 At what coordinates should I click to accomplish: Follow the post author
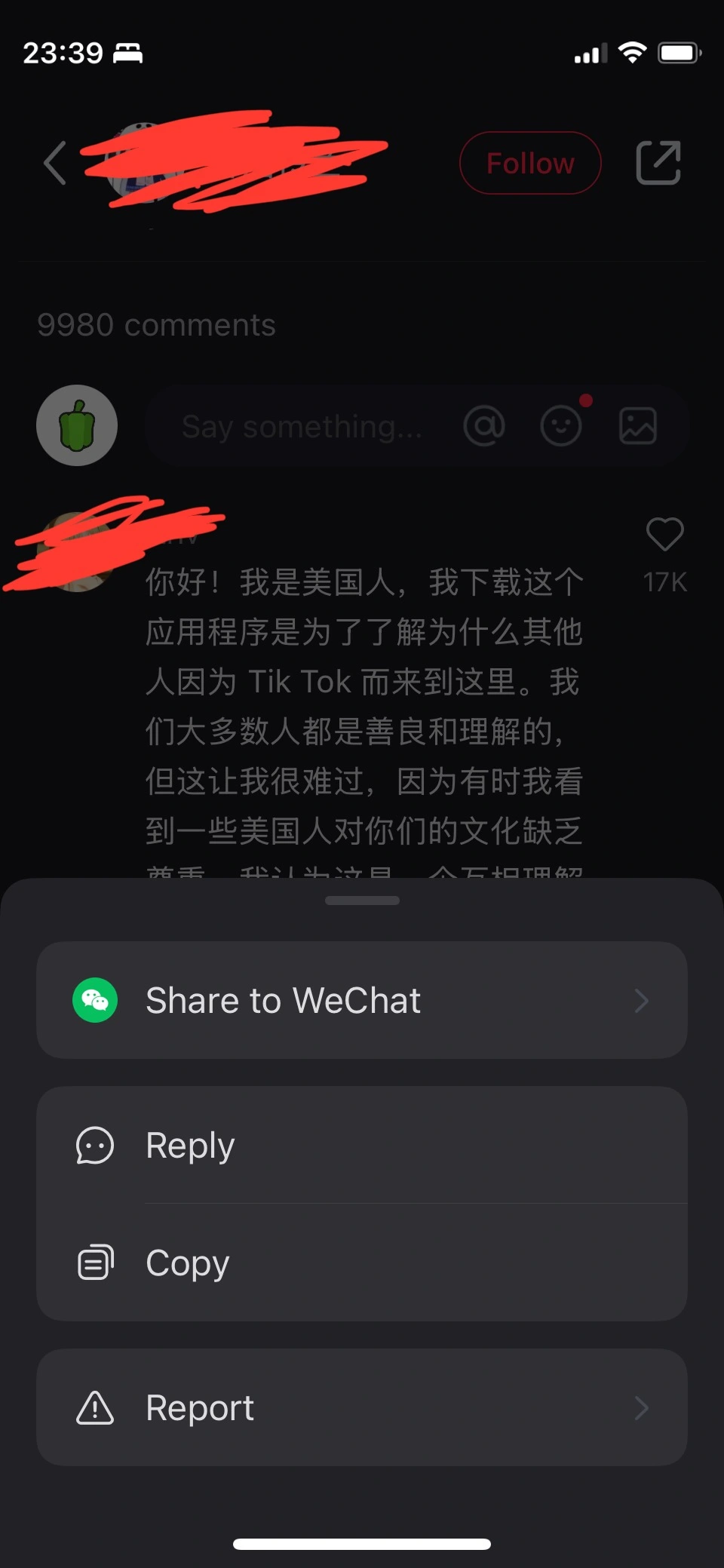pyautogui.click(x=530, y=163)
